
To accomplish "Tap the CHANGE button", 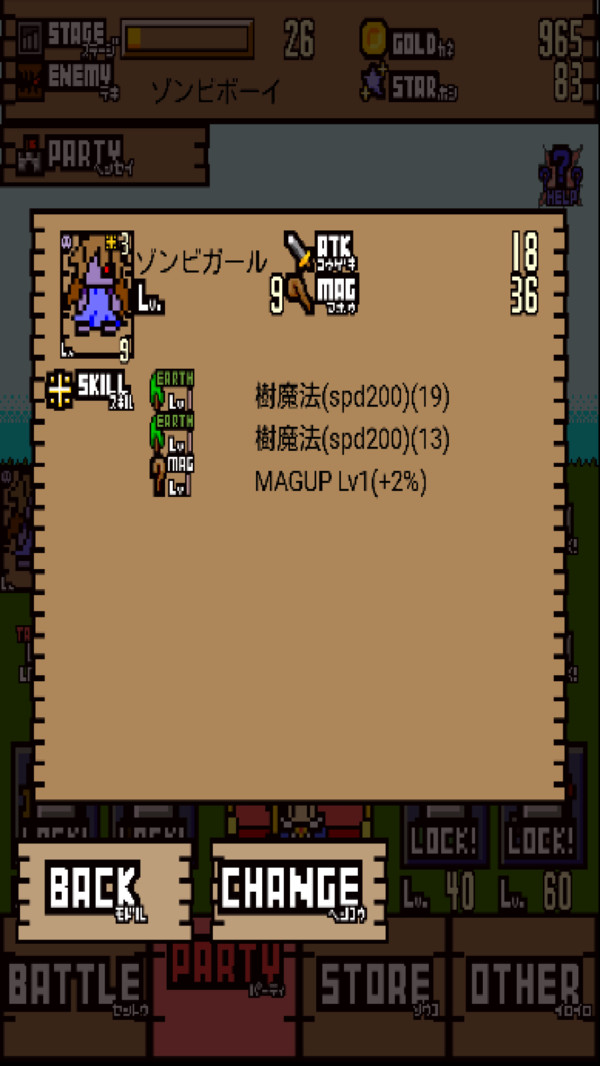I will (298, 891).
